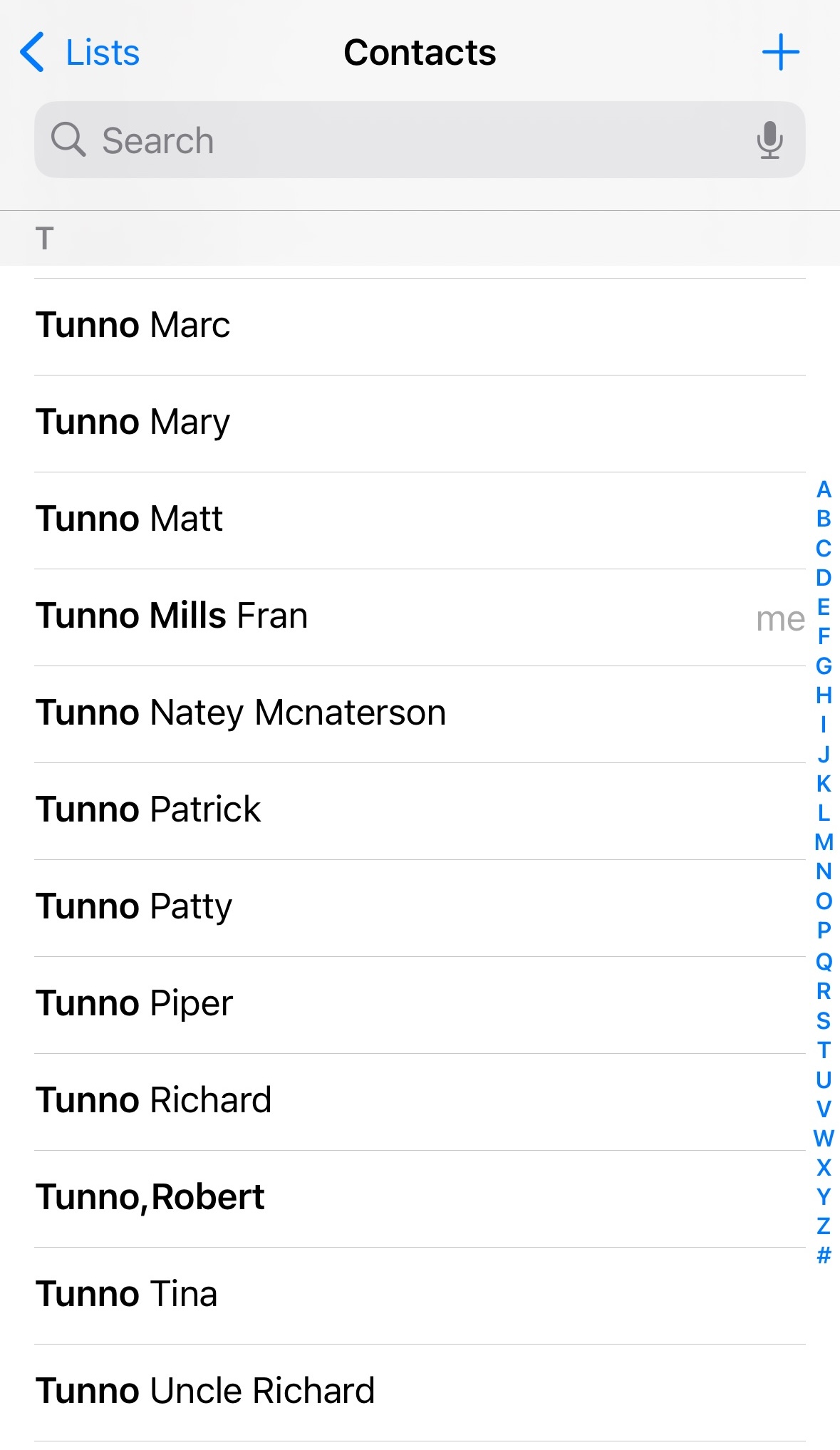Screen dimensions: 840x1450
Task: Tap the Search field
Action: pos(399,140)
